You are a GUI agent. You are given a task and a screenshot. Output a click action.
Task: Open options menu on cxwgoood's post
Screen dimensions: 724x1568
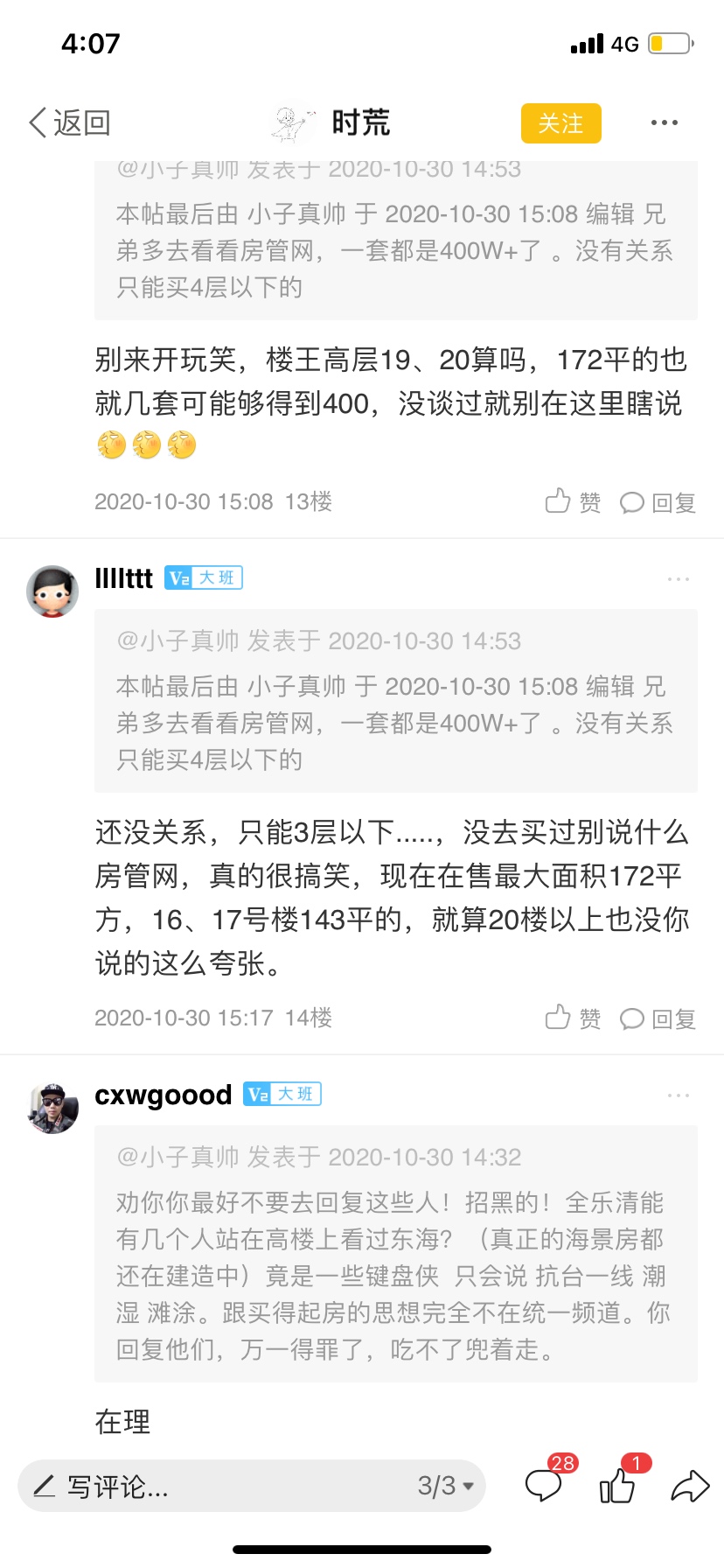pos(678,1095)
